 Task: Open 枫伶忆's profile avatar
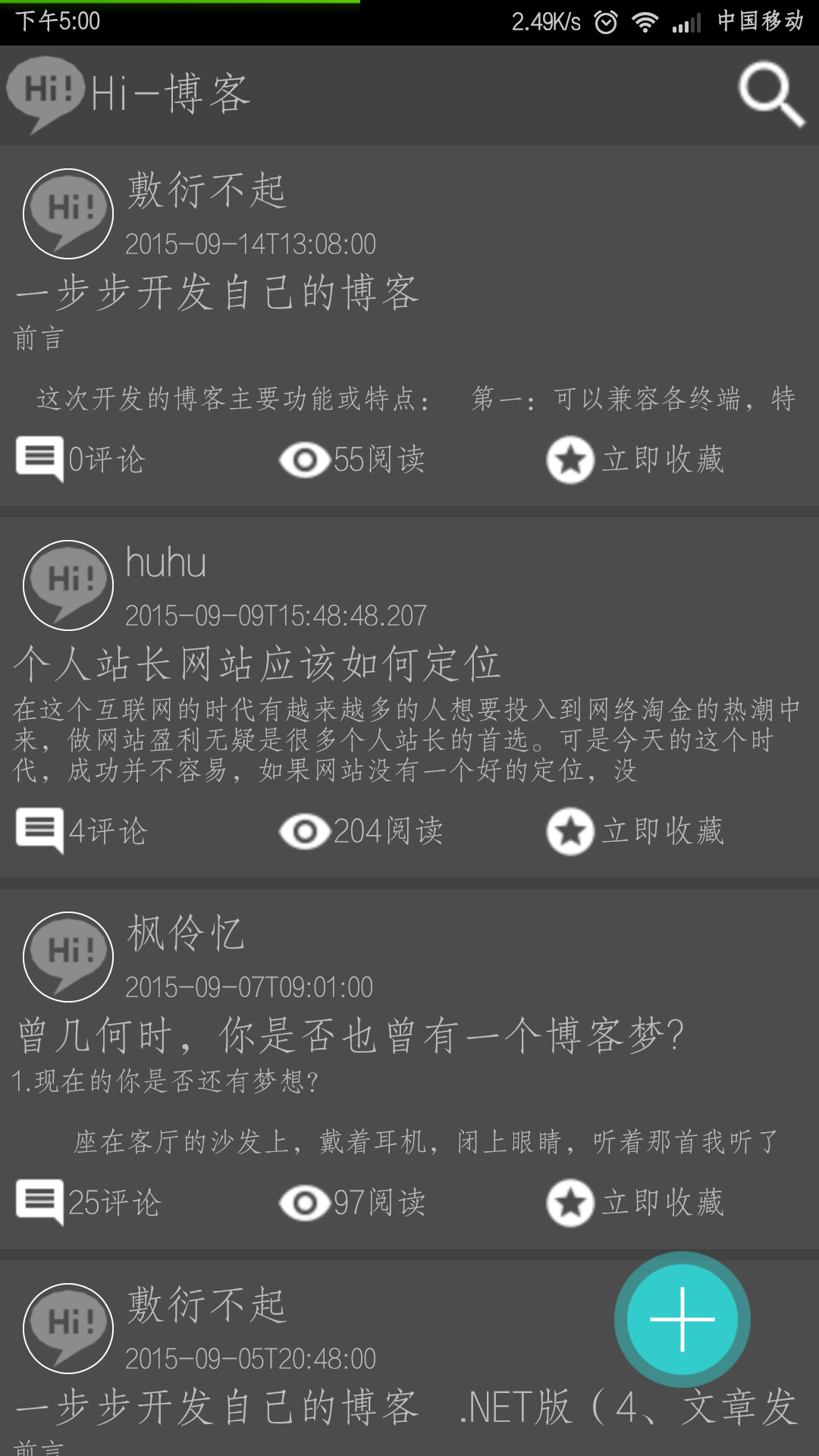tap(68, 957)
